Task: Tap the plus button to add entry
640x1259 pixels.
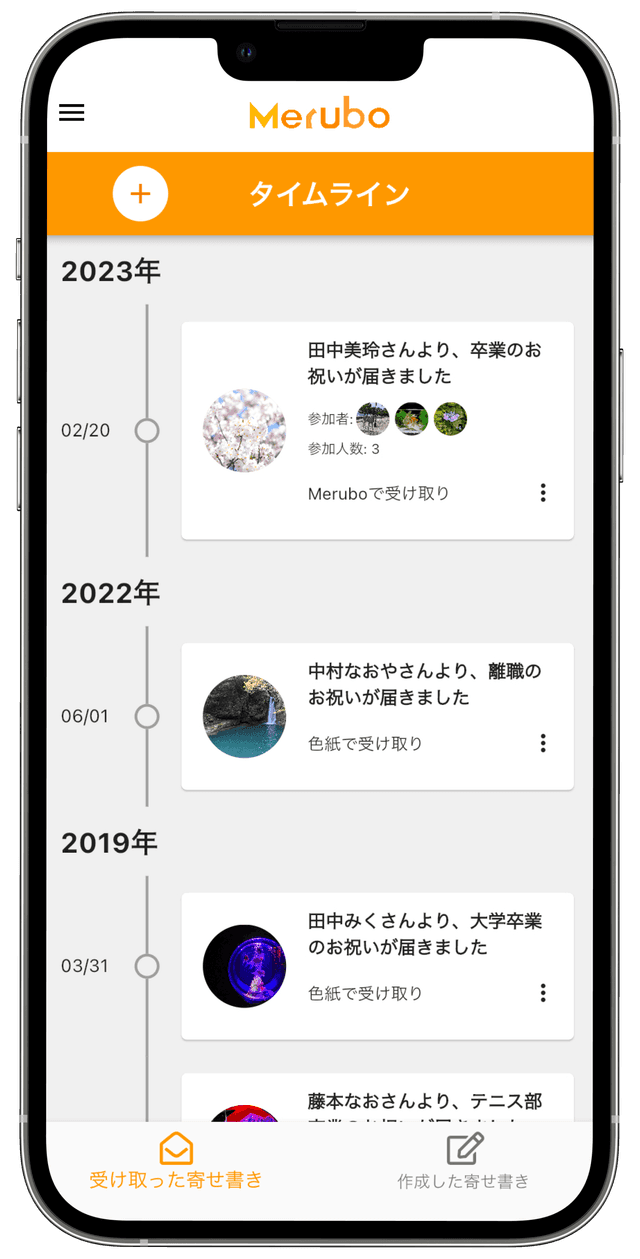Action: tap(140, 194)
